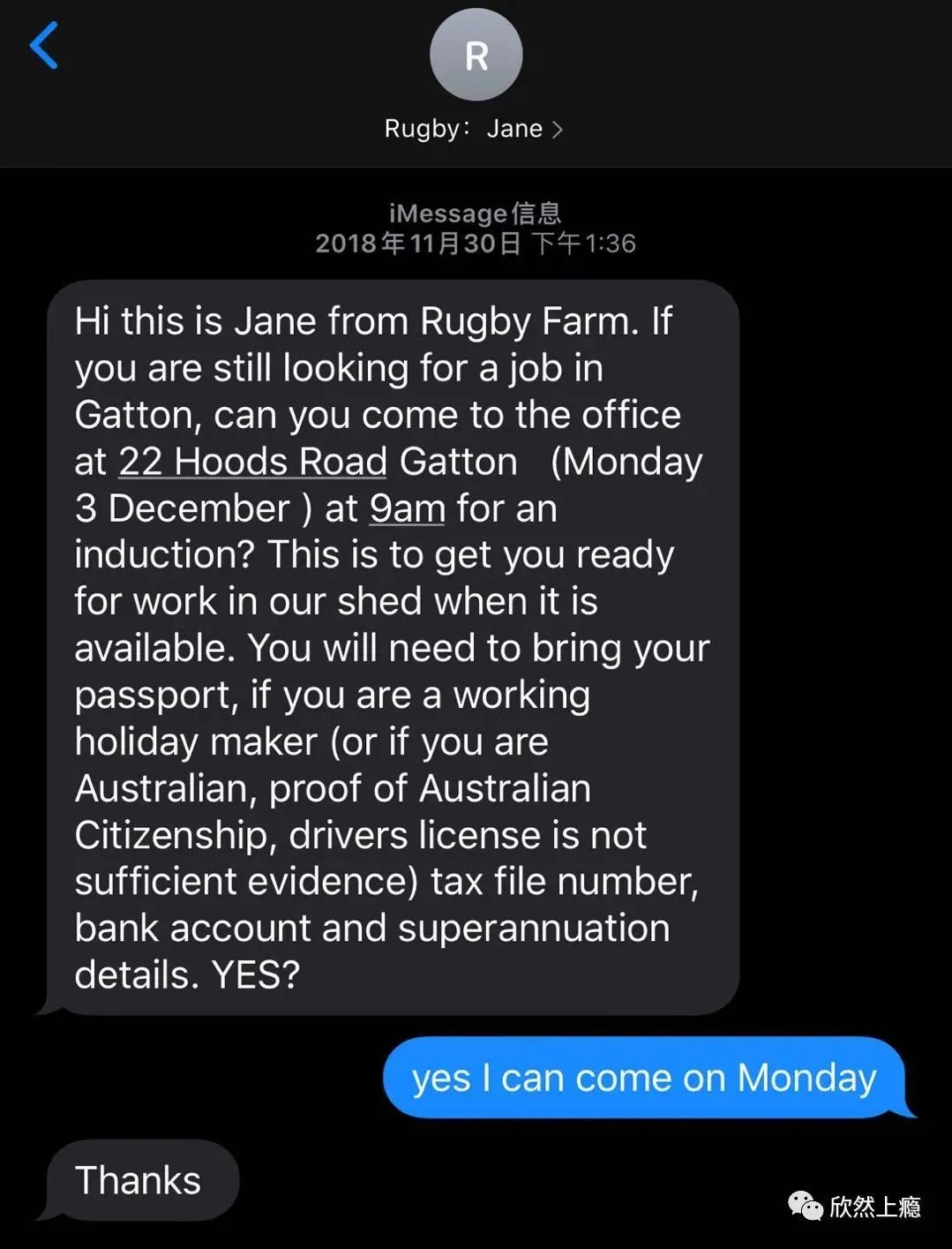952x1249 pixels.
Task: Open the 22 Hoods Road address link
Action: point(252,462)
